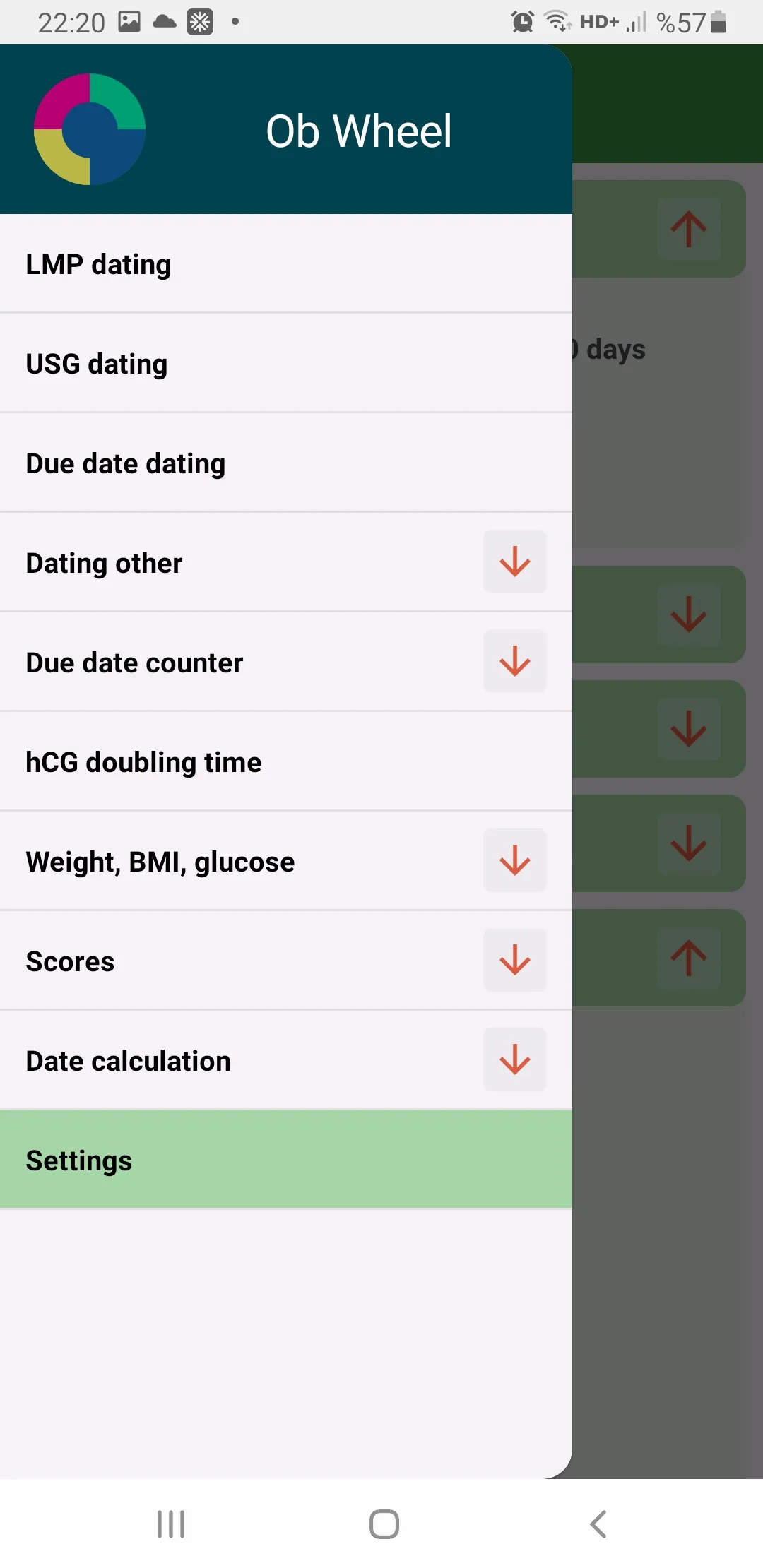Image resolution: width=763 pixels, height=1568 pixels.
Task: Open LMP dating from the menu
Action: coord(212,264)
